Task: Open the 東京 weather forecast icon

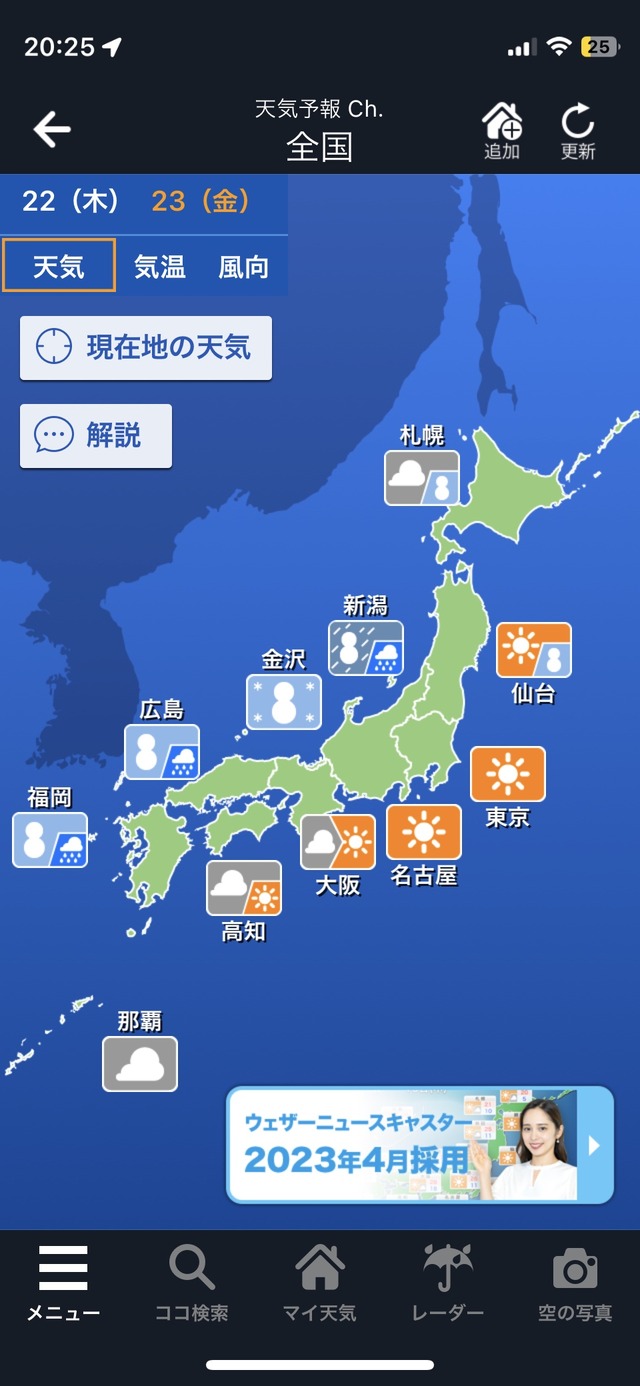Action: tap(508, 774)
